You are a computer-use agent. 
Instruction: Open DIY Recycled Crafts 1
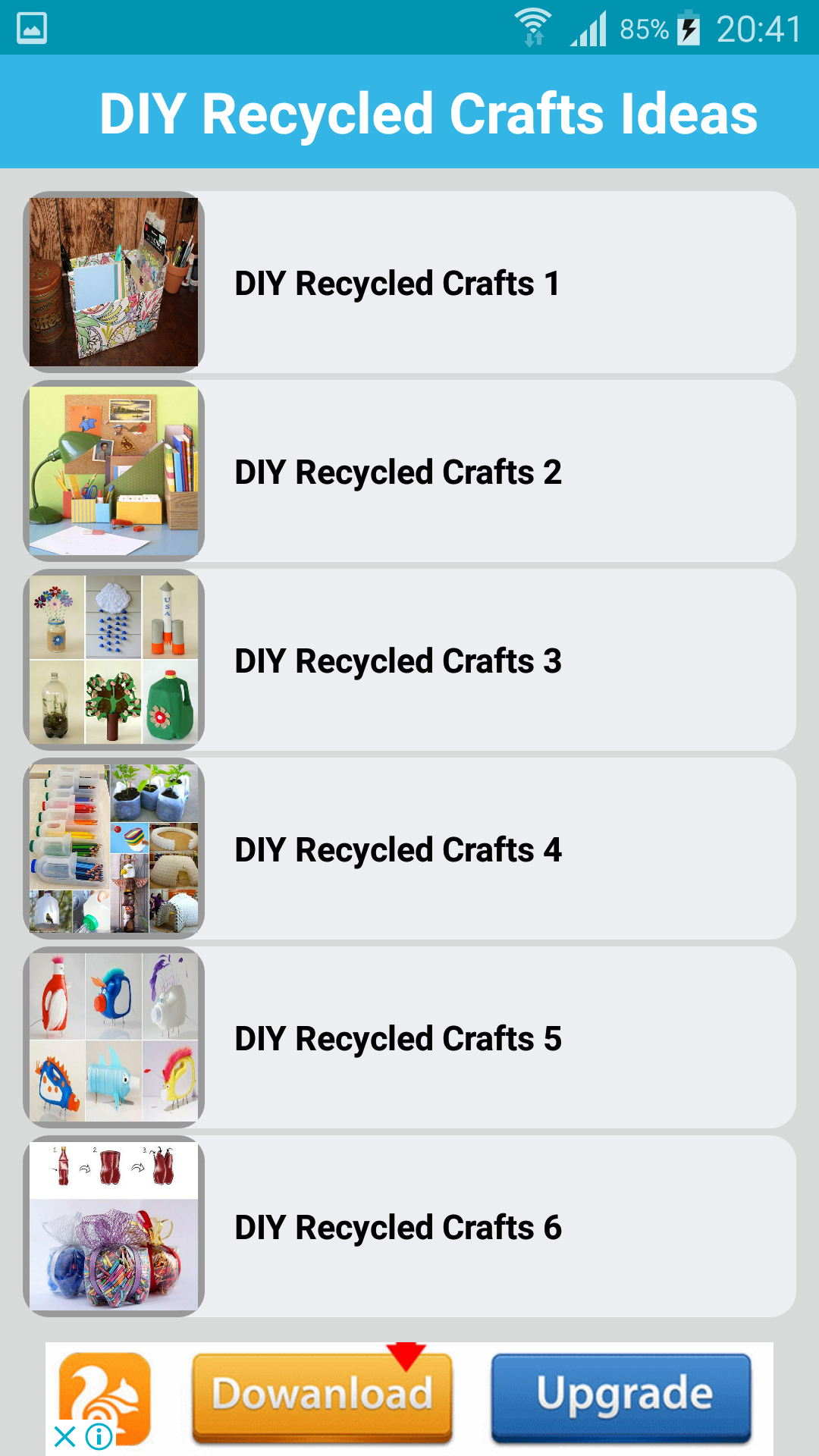409,282
